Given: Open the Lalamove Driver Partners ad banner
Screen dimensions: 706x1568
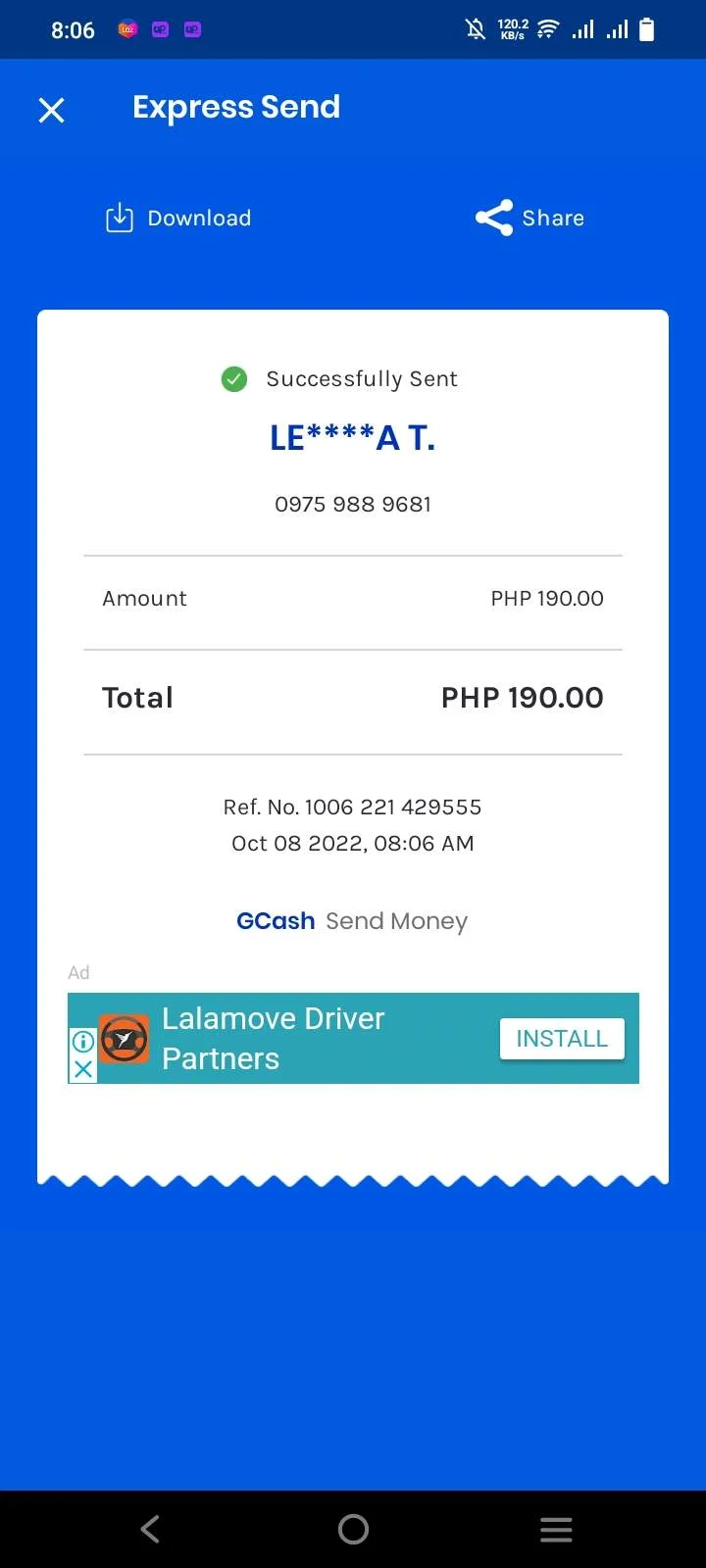Looking at the screenshot, I should click(x=353, y=1039).
